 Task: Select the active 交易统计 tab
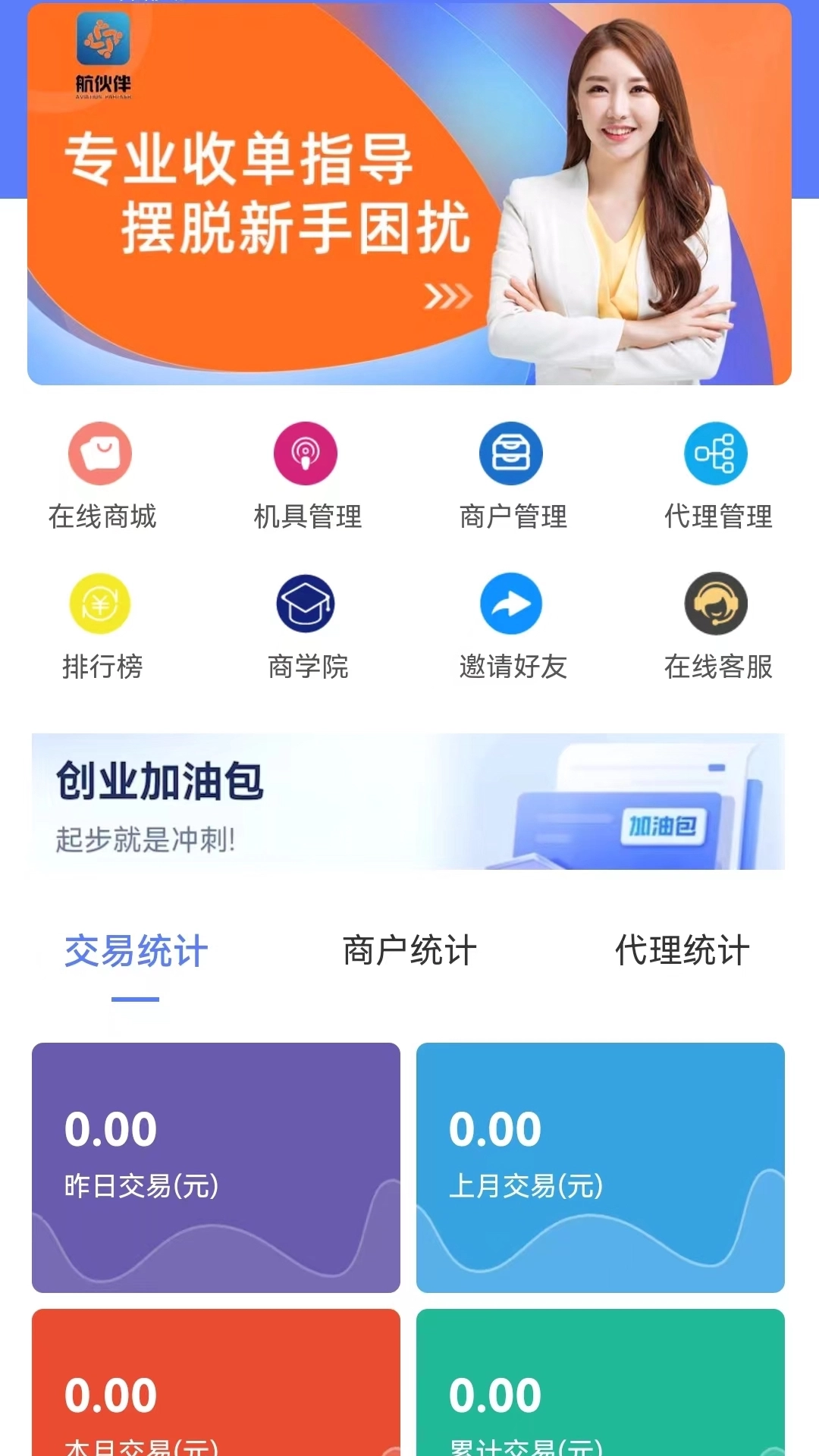(135, 949)
